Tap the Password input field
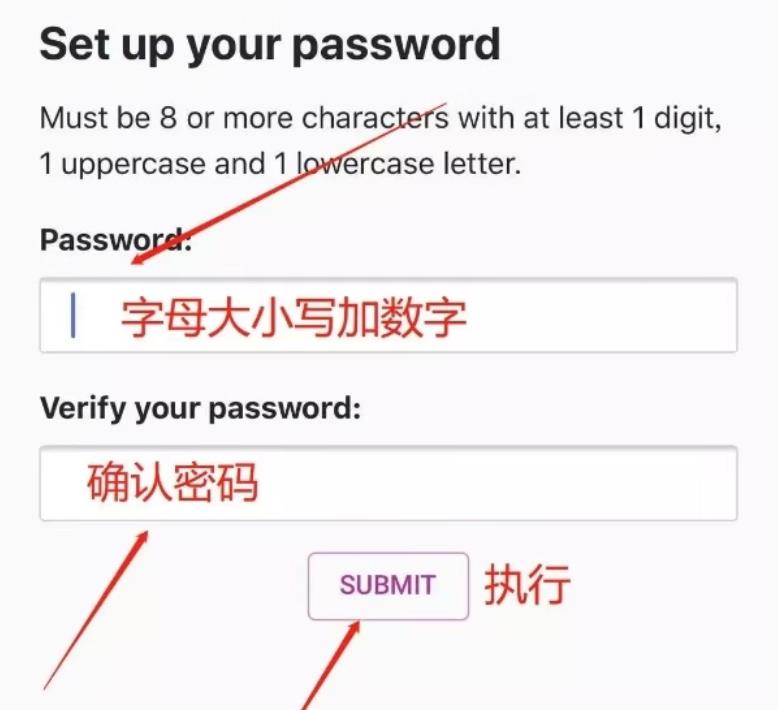 (x=388, y=316)
